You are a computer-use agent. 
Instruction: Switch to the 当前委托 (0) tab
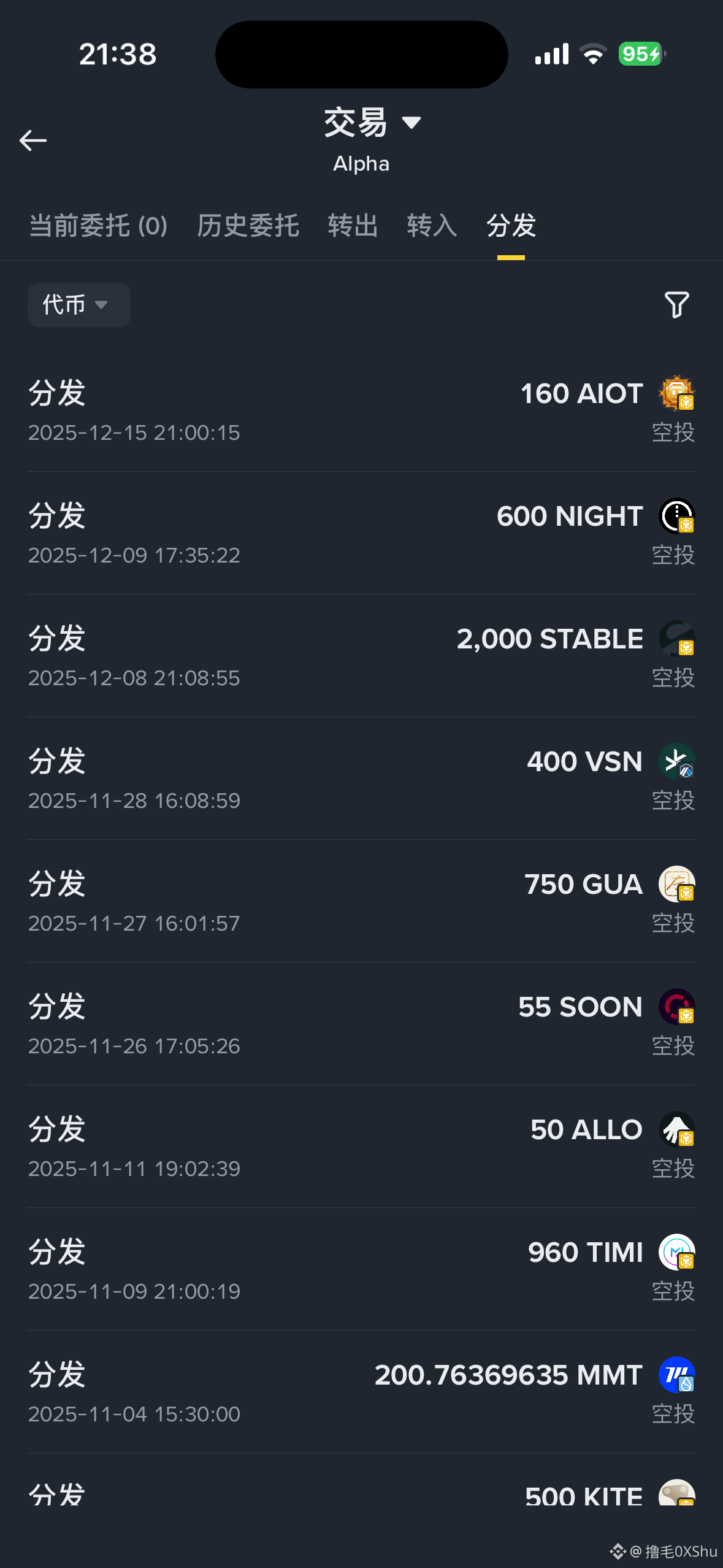pos(98,226)
